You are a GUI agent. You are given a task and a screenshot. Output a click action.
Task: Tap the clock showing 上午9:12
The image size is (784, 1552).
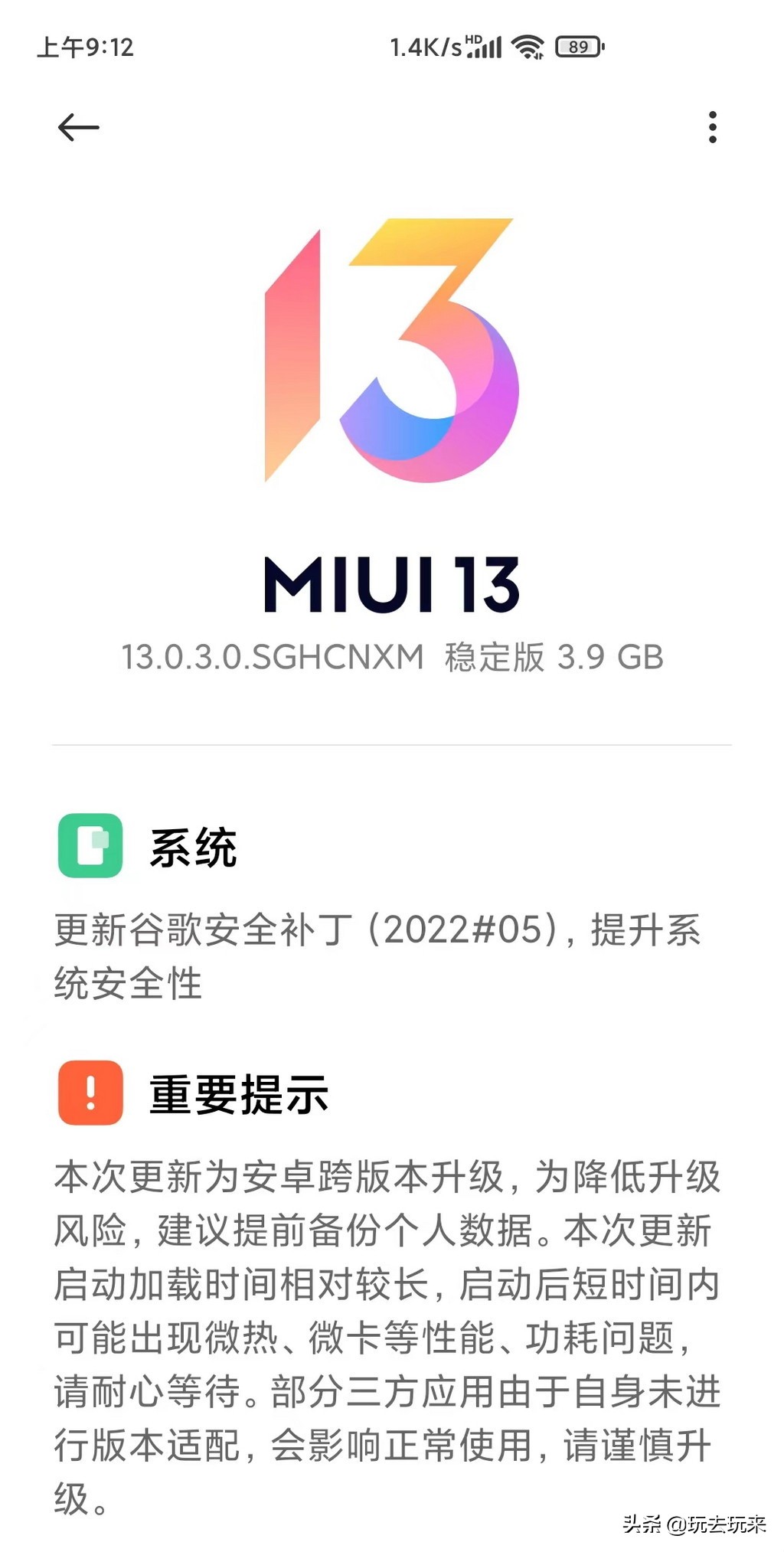[84, 46]
